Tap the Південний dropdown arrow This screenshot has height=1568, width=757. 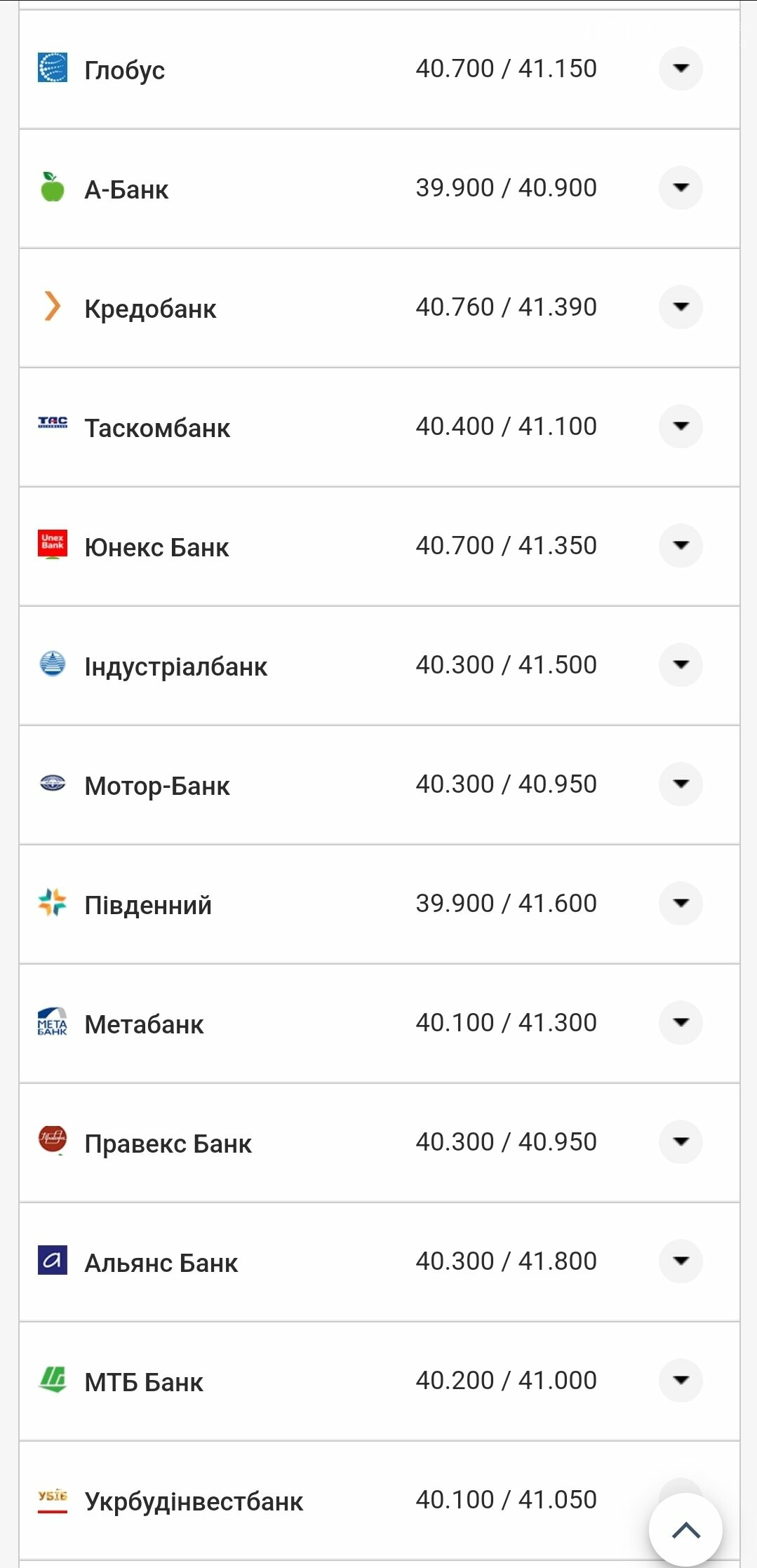[x=681, y=904]
